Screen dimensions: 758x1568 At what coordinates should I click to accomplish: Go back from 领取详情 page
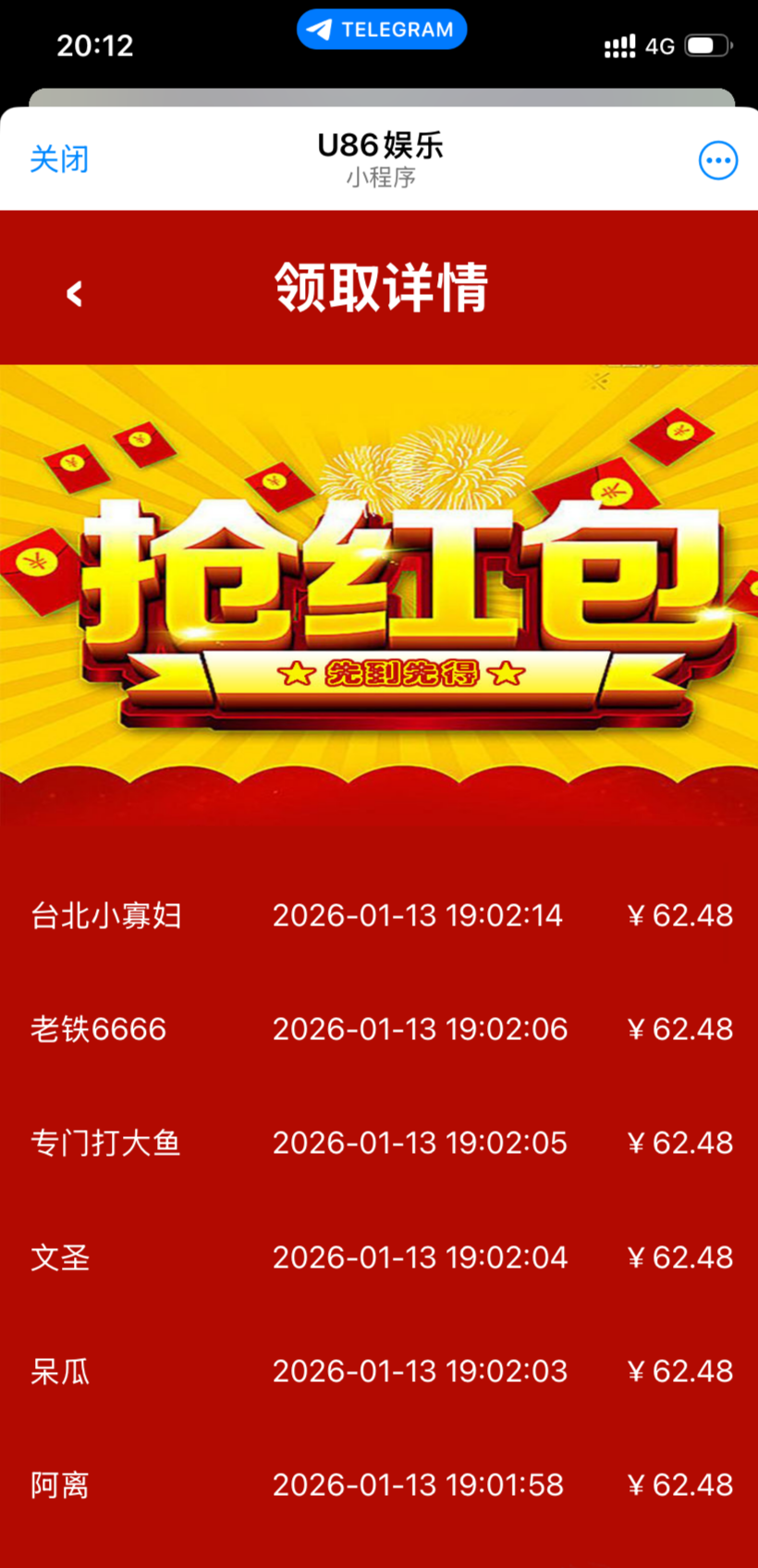click(x=75, y=294)
